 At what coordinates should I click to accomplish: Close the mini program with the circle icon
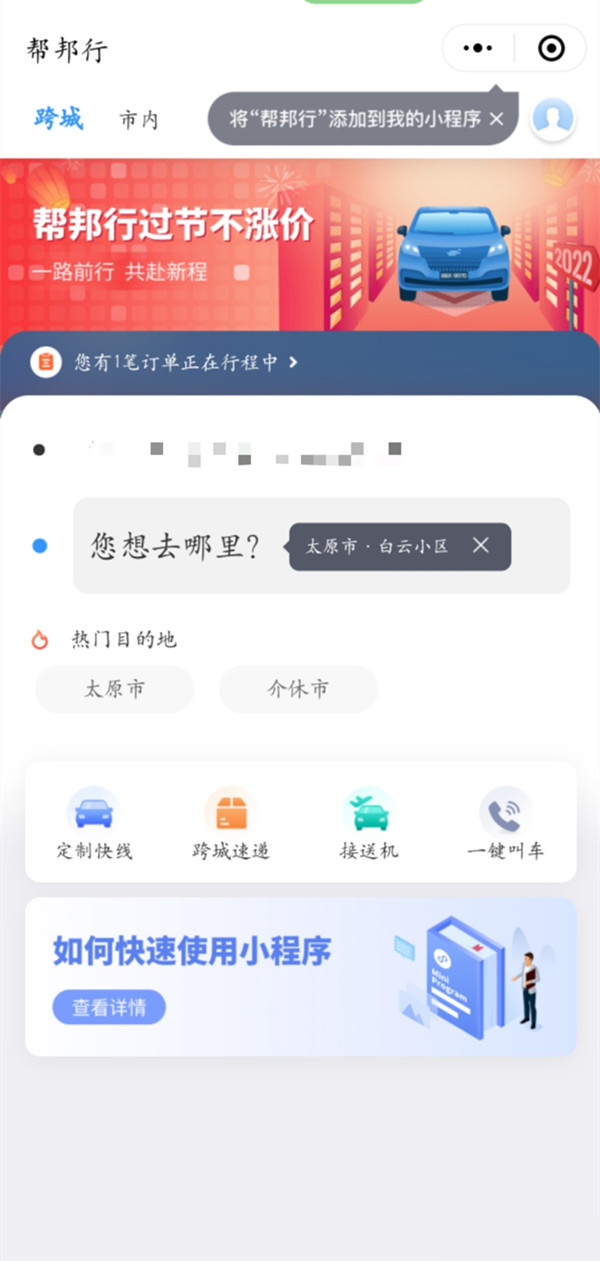551,48
